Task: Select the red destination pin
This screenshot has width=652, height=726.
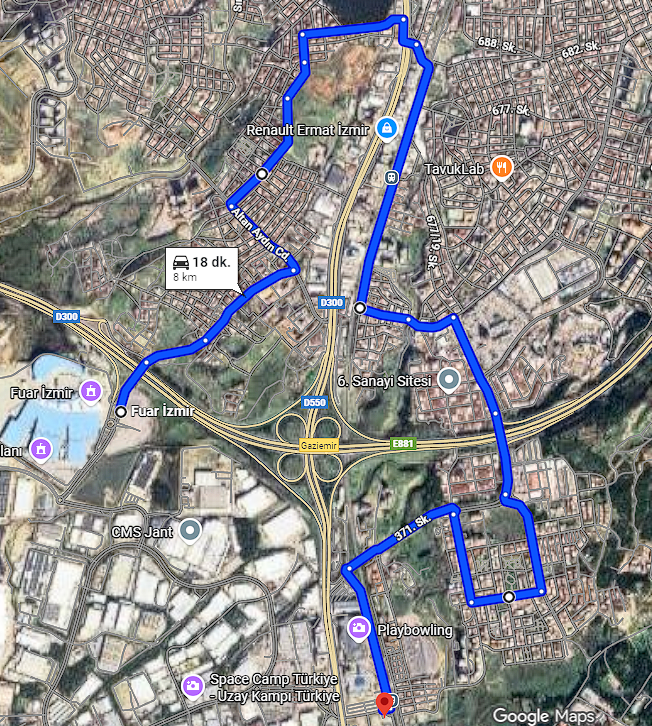Action: click(384, 703)
